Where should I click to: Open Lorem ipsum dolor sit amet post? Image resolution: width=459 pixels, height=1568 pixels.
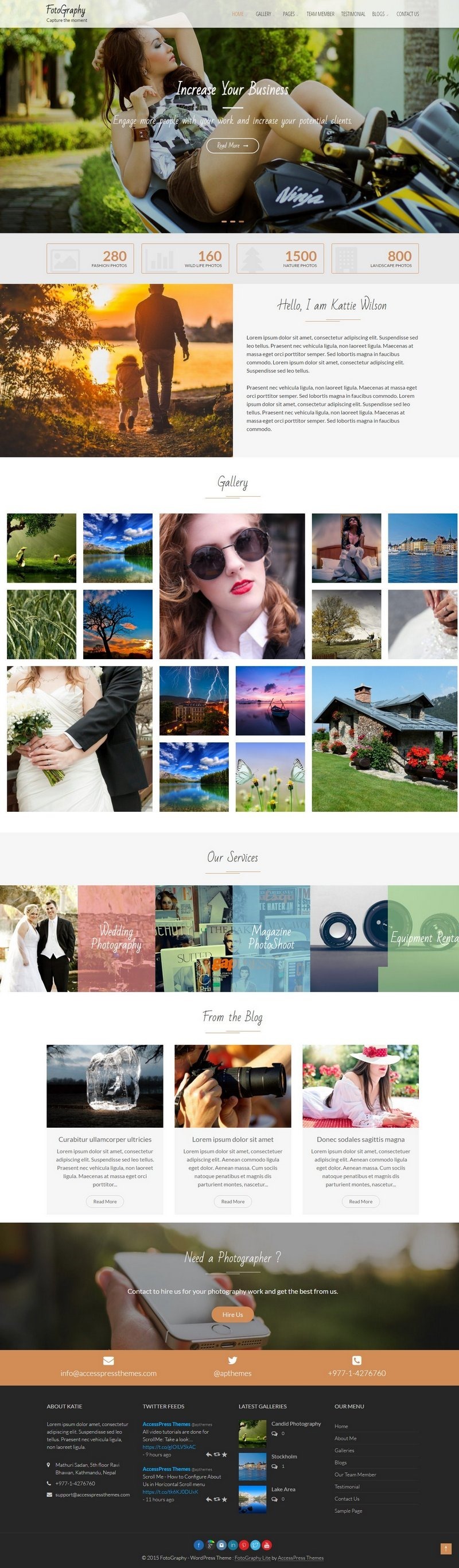tap(232, 1139)
